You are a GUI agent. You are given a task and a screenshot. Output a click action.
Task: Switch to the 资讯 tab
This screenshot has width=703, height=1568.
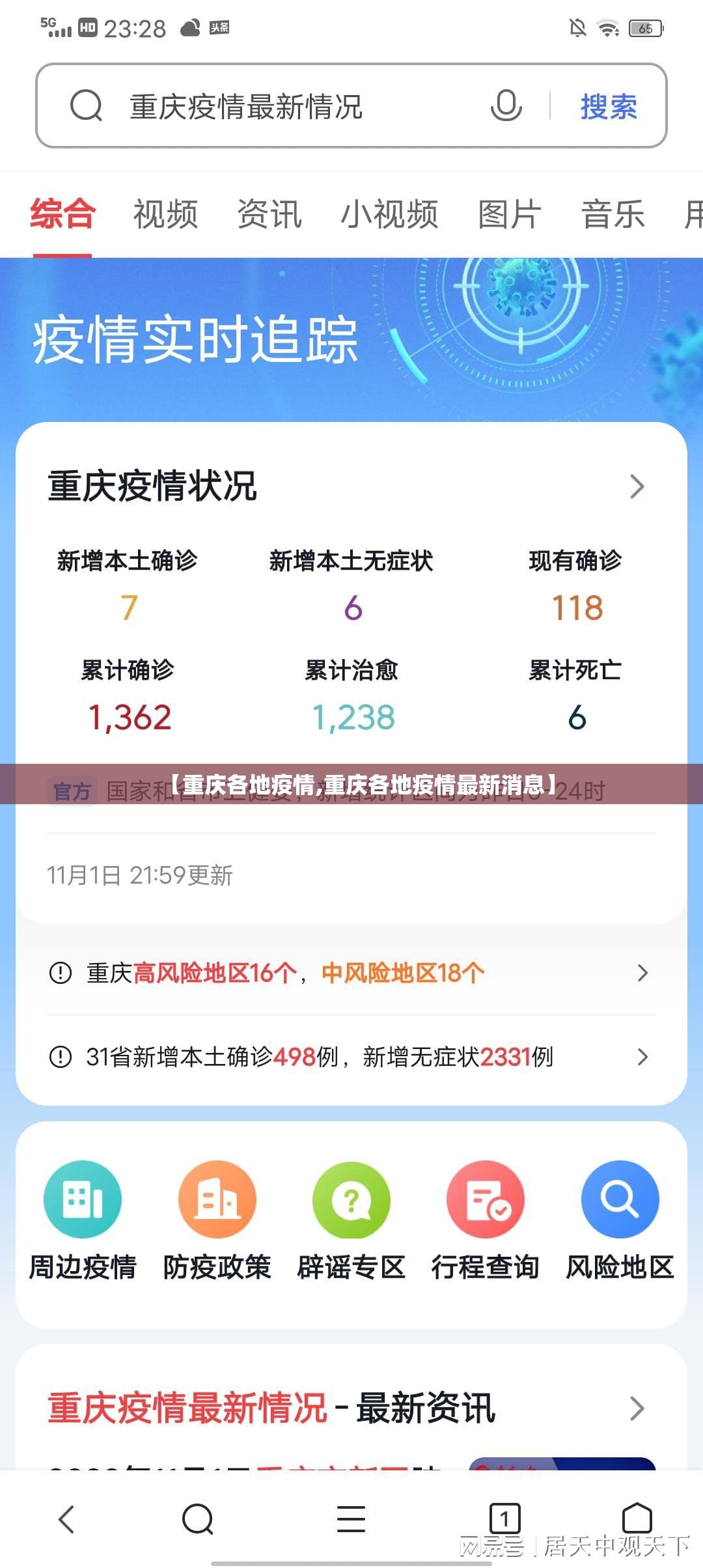[269, 214]
